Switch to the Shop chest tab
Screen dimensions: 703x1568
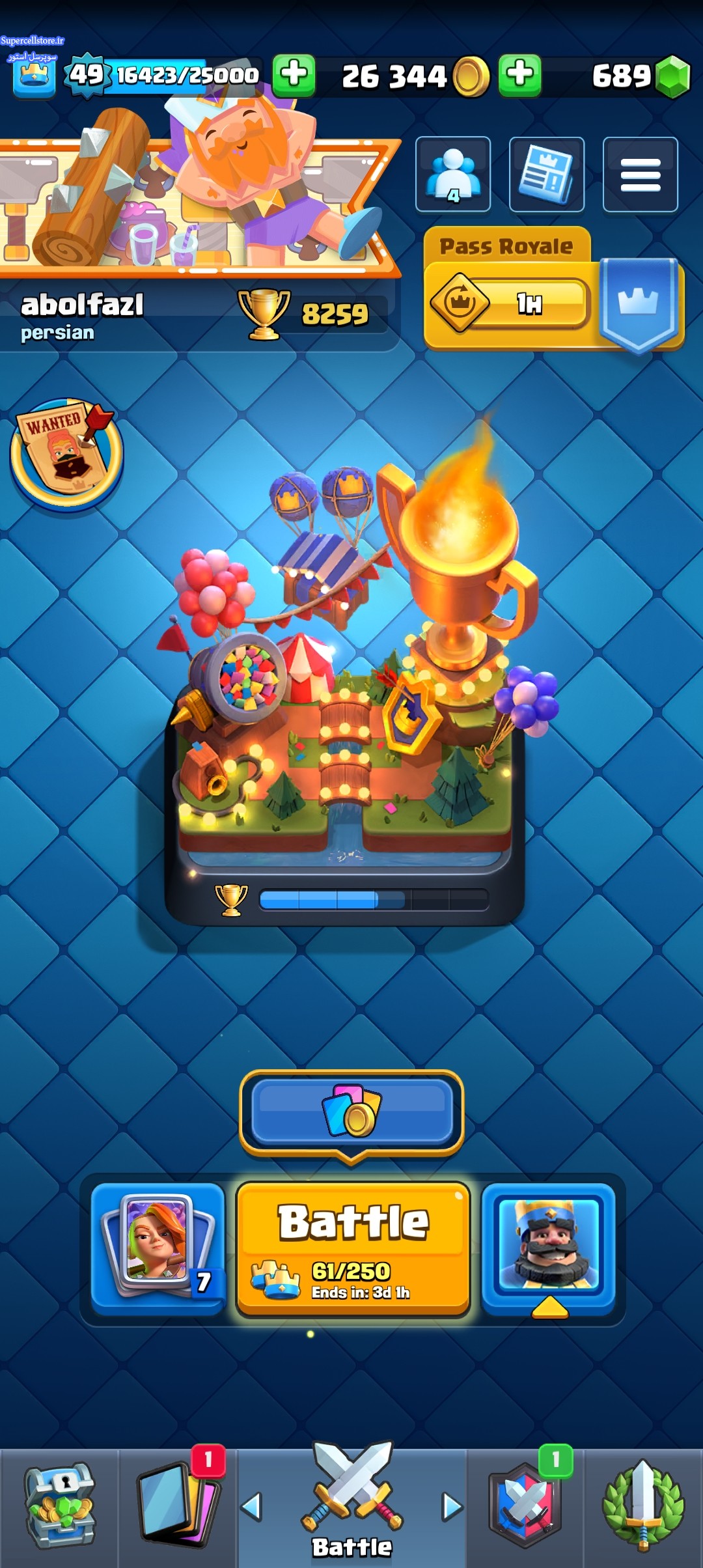(x=59, y=1508)
